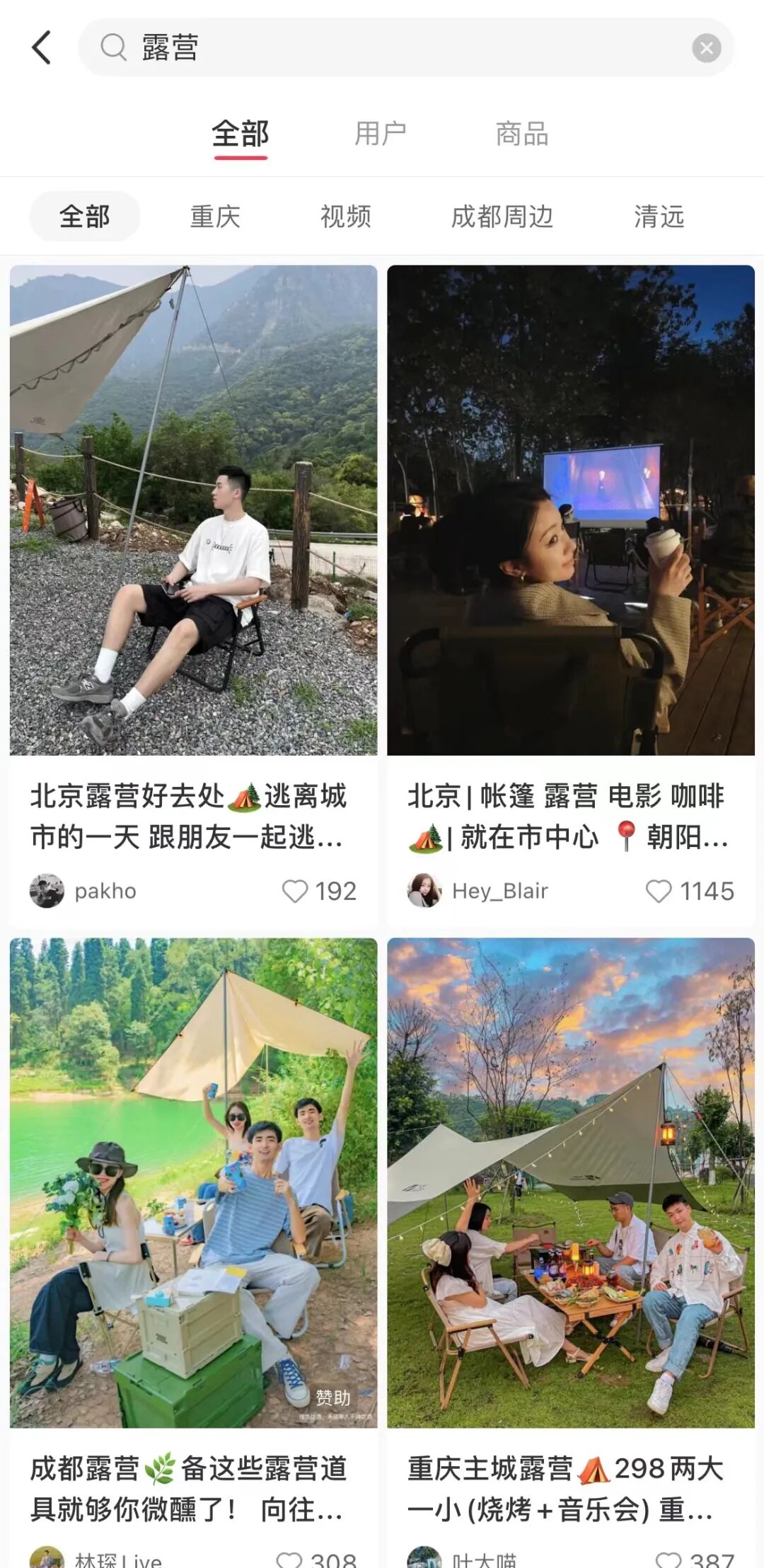View pakho's profile avatar

[47, 891]
